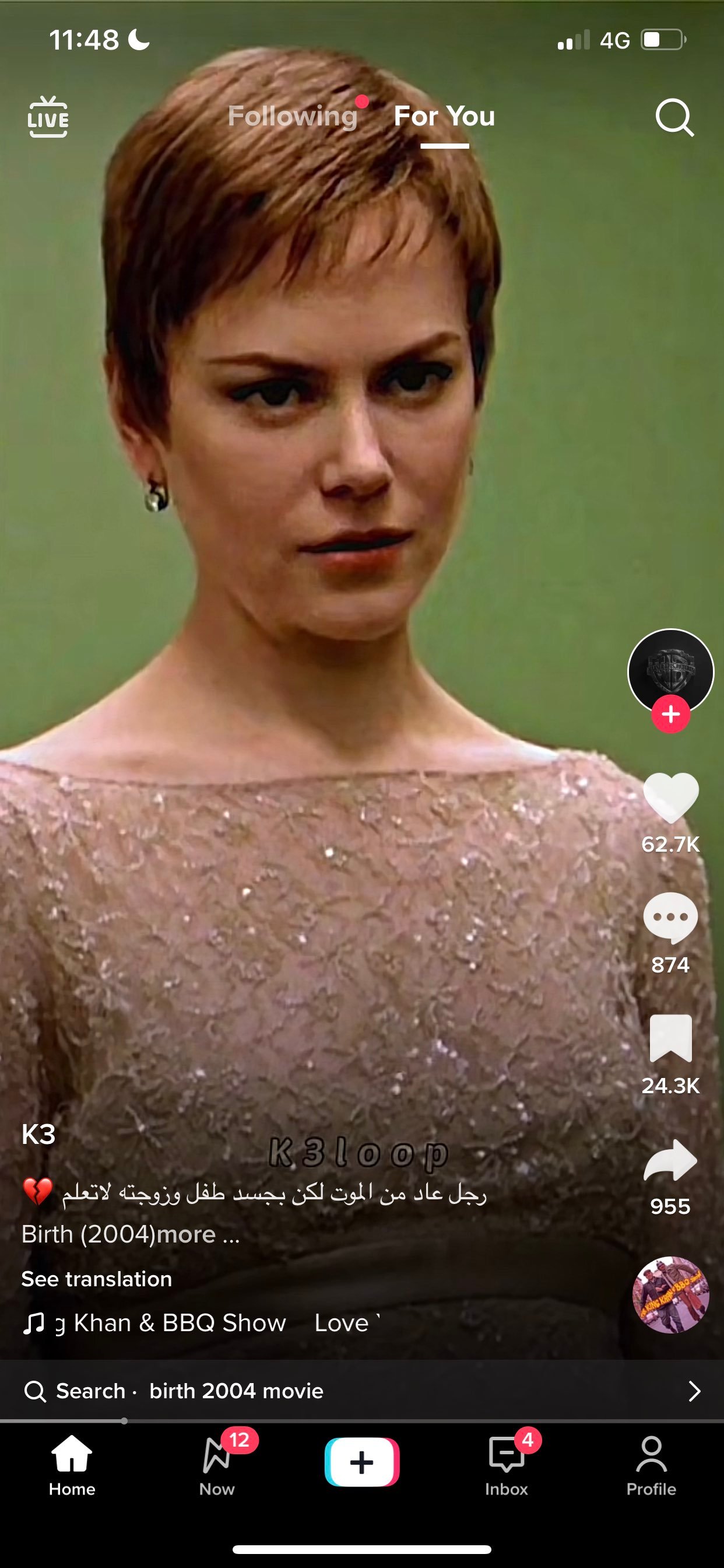The width and height of the screenshot is (724, 1568).
Task: Save this video to favorites
Action: pyautogui.click(x=670, y=1038)
